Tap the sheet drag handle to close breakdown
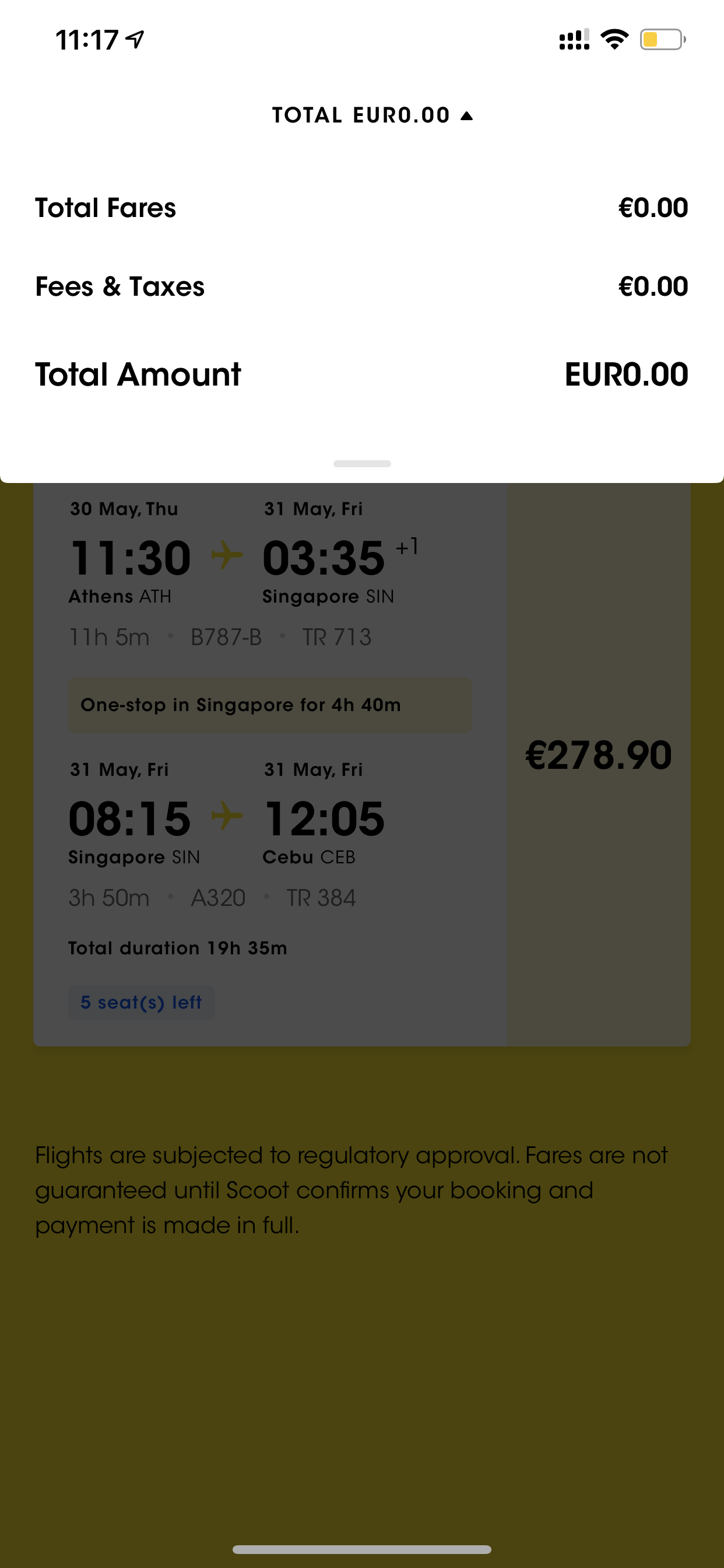724x1568 pixels. (x=362, y=464)
